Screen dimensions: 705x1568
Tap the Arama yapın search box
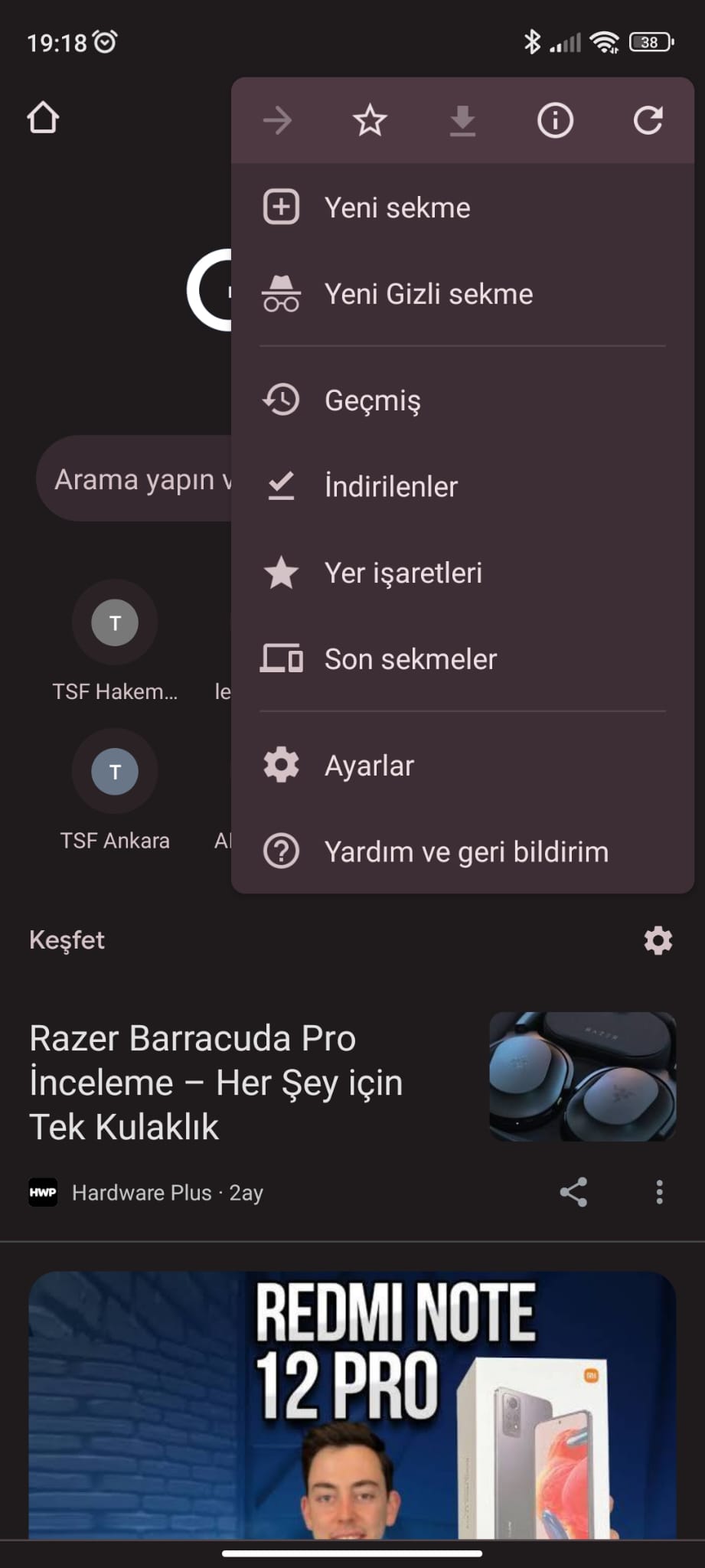click(x=134, y=479)
